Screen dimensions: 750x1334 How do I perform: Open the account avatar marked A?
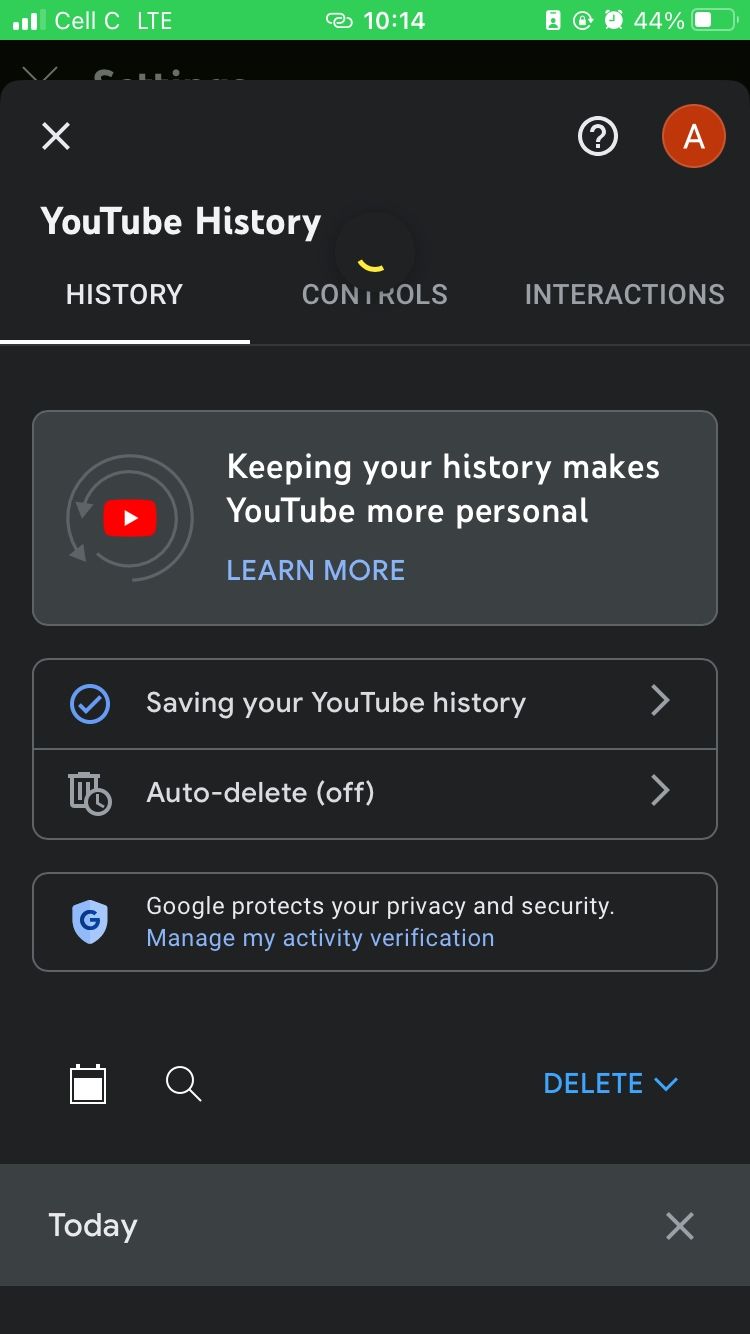click(x=693, y=136)
